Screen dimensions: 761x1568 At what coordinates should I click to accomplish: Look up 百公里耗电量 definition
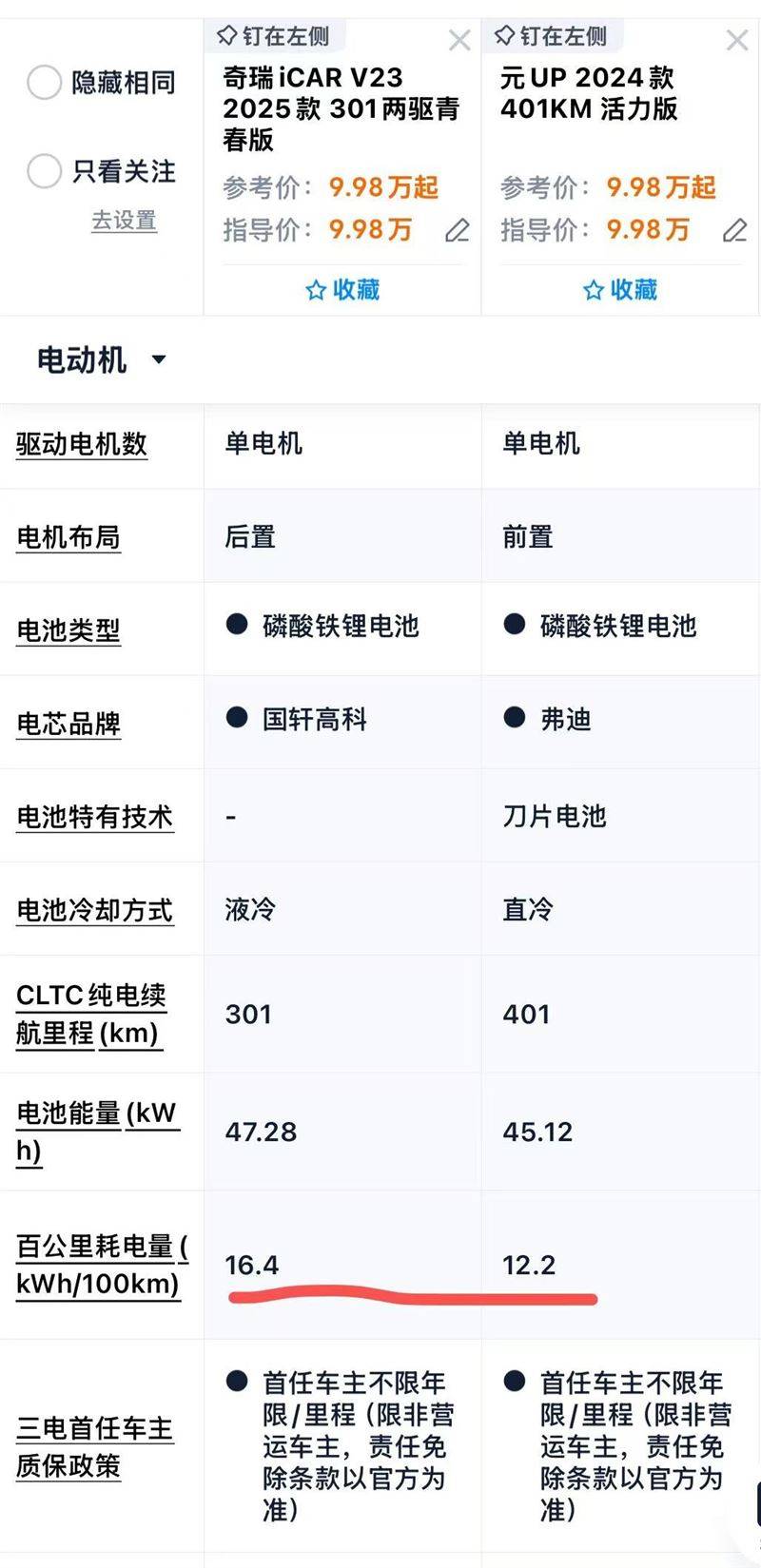[x=102, y=1265]
